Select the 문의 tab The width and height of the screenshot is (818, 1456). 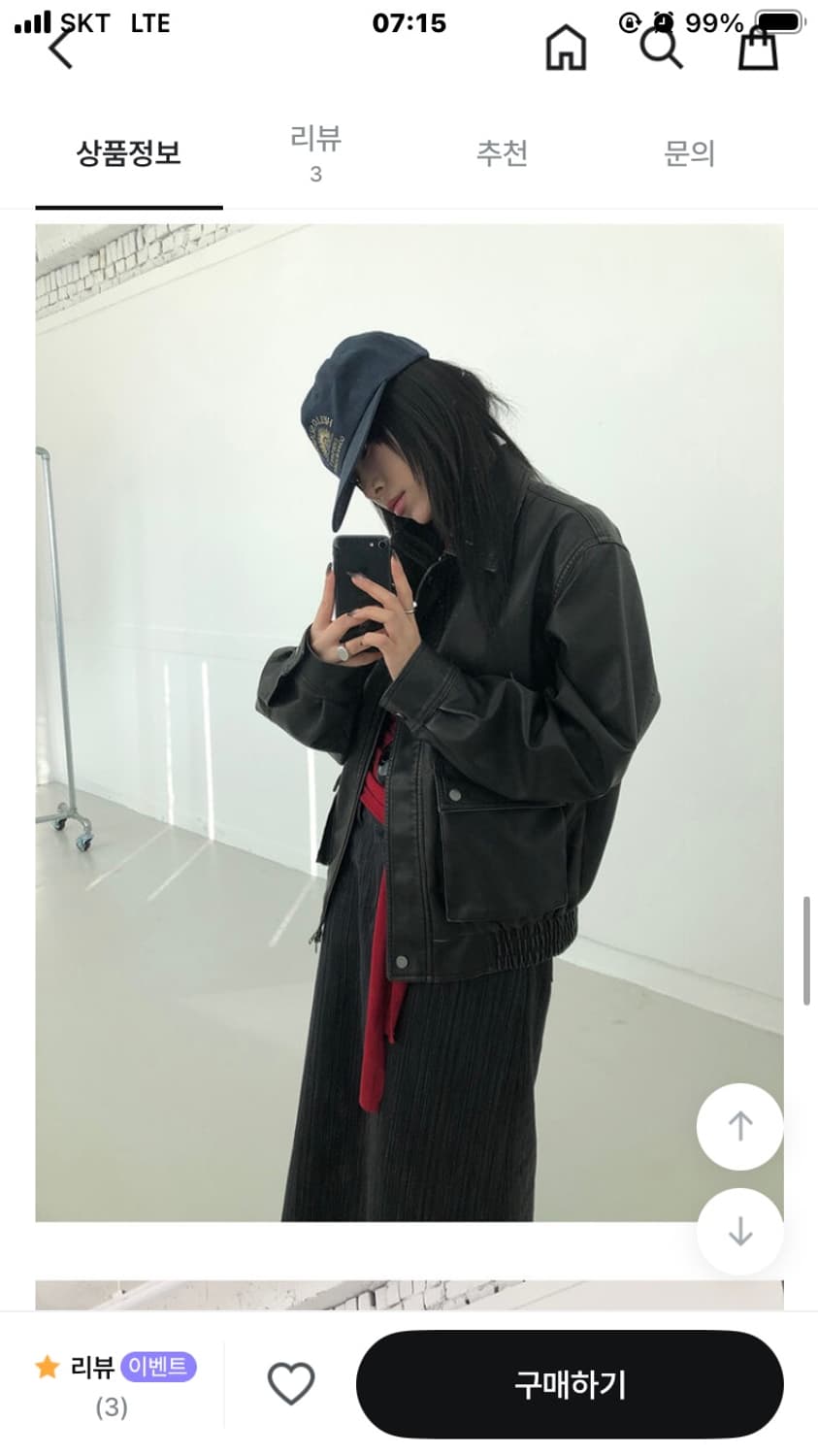[690, 152]
